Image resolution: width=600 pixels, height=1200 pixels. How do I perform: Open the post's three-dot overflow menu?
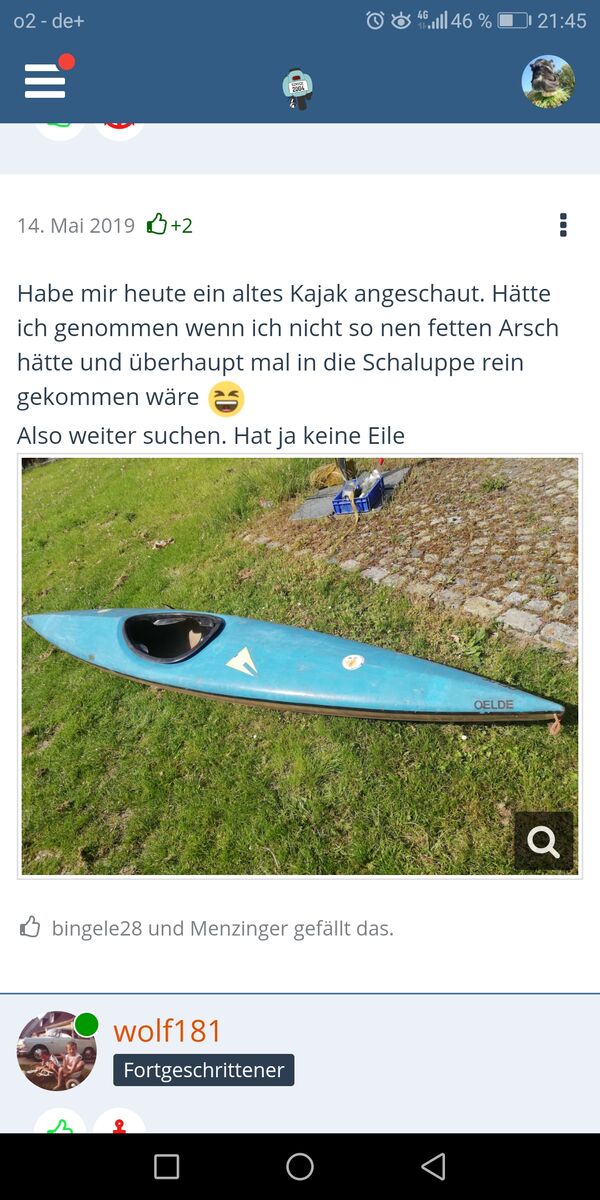pos(563,225)
